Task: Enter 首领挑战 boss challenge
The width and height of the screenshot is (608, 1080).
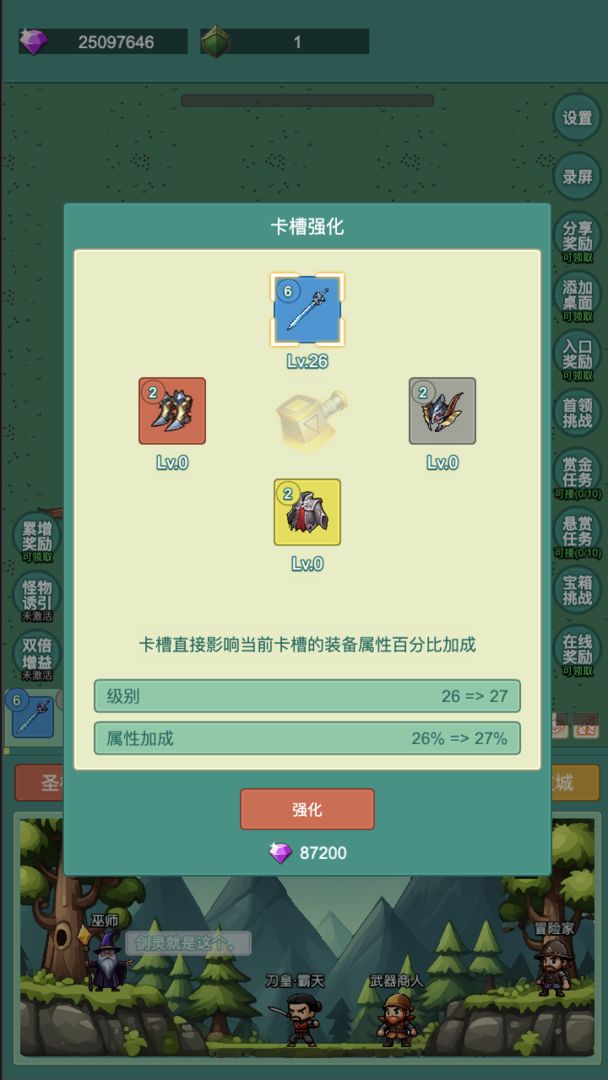Action: pos(577,413)
